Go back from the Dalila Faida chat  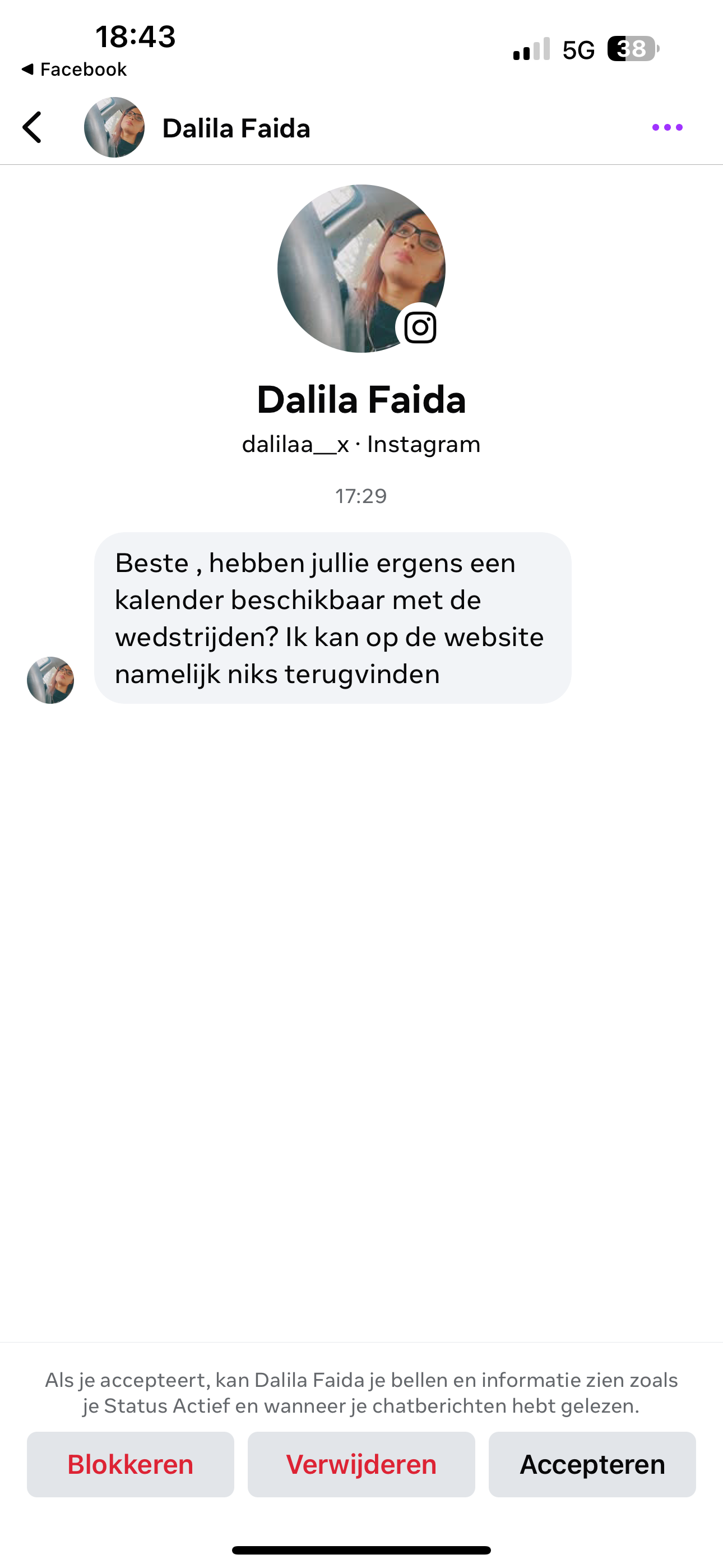point(33,127)
